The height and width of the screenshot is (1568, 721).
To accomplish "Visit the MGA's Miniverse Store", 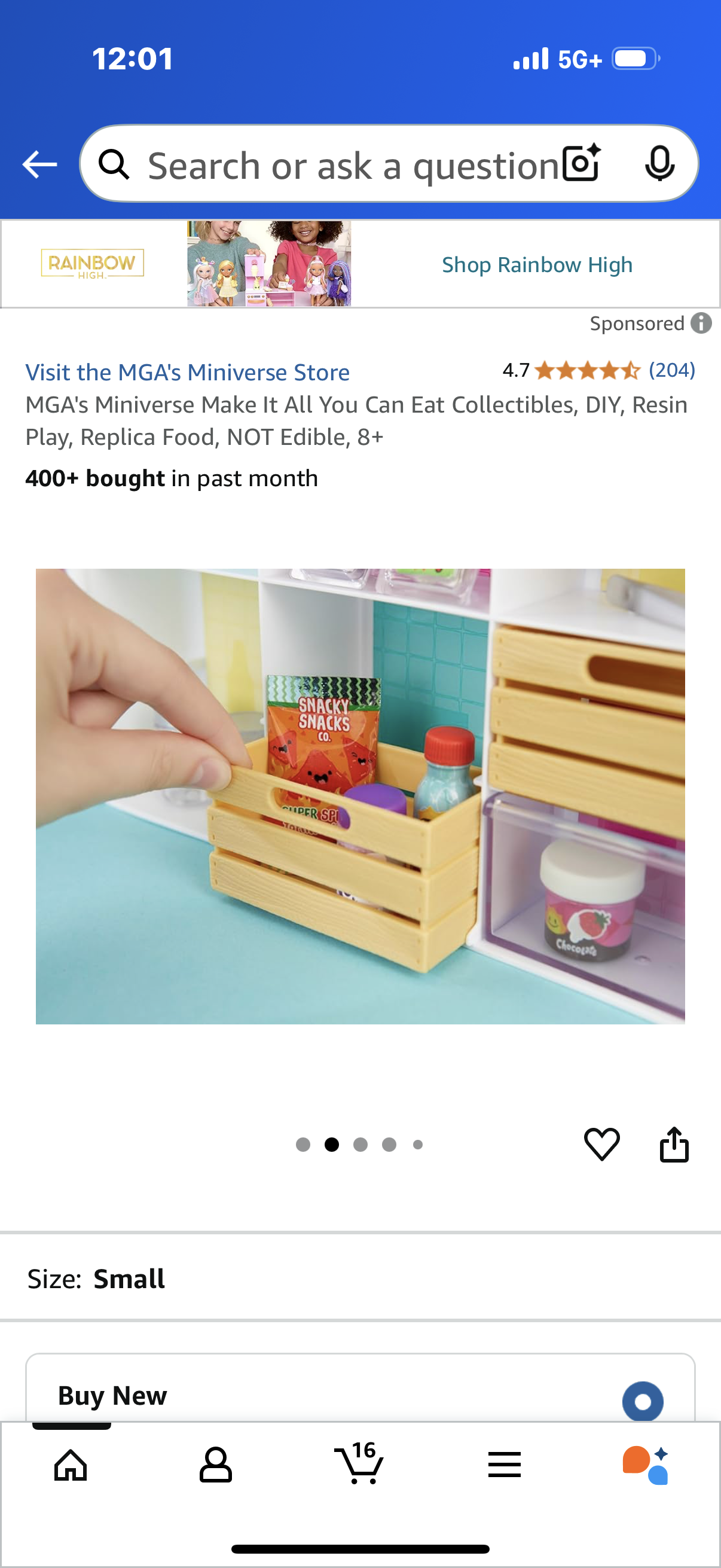I will (187, 373).
